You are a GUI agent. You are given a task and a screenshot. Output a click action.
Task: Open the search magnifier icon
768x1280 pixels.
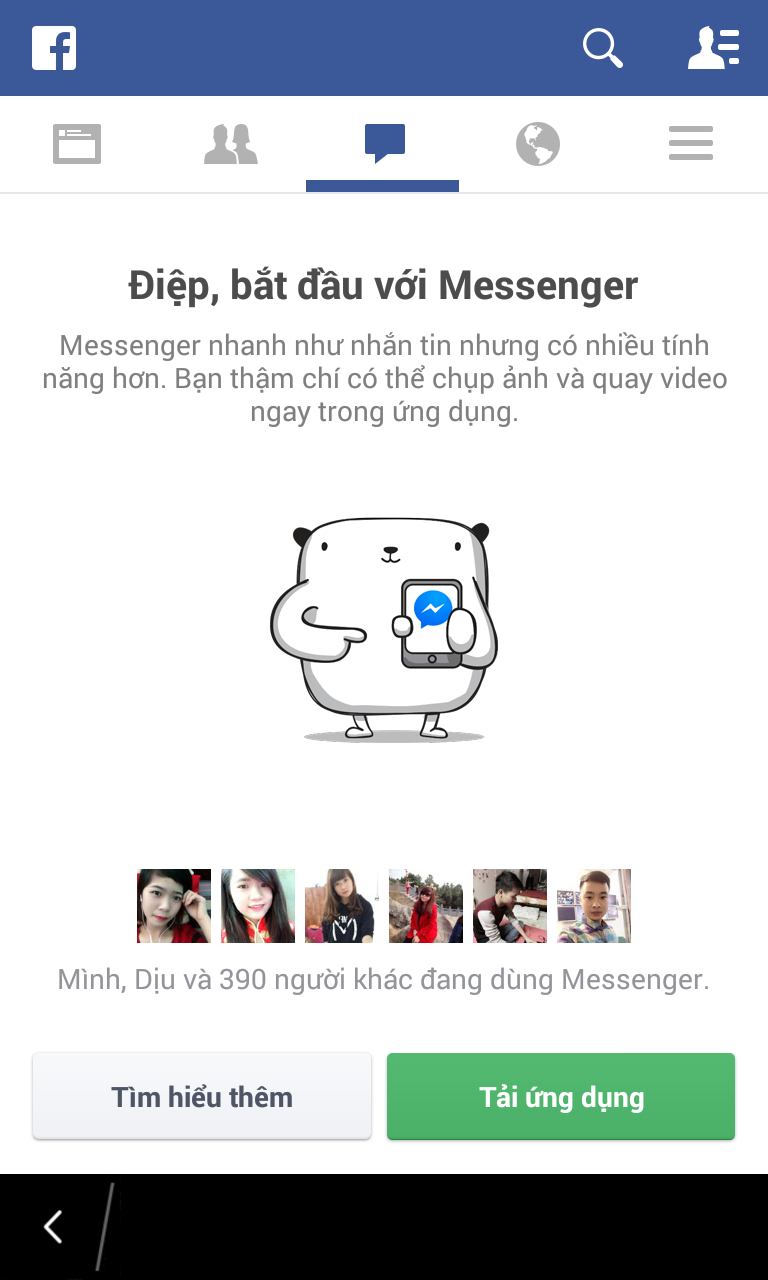[603, 48]
